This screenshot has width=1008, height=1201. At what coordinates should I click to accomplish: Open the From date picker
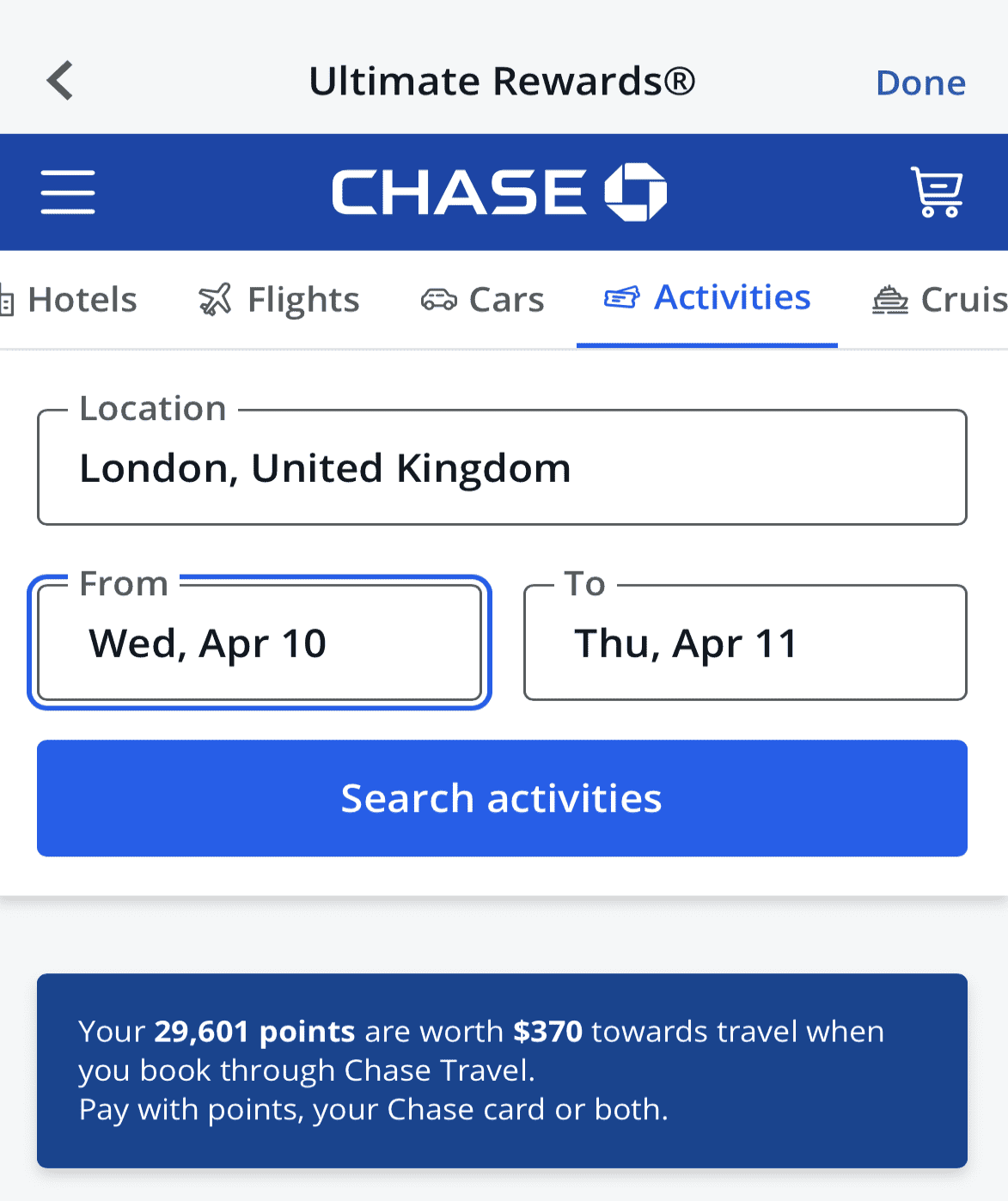point(260,643)
